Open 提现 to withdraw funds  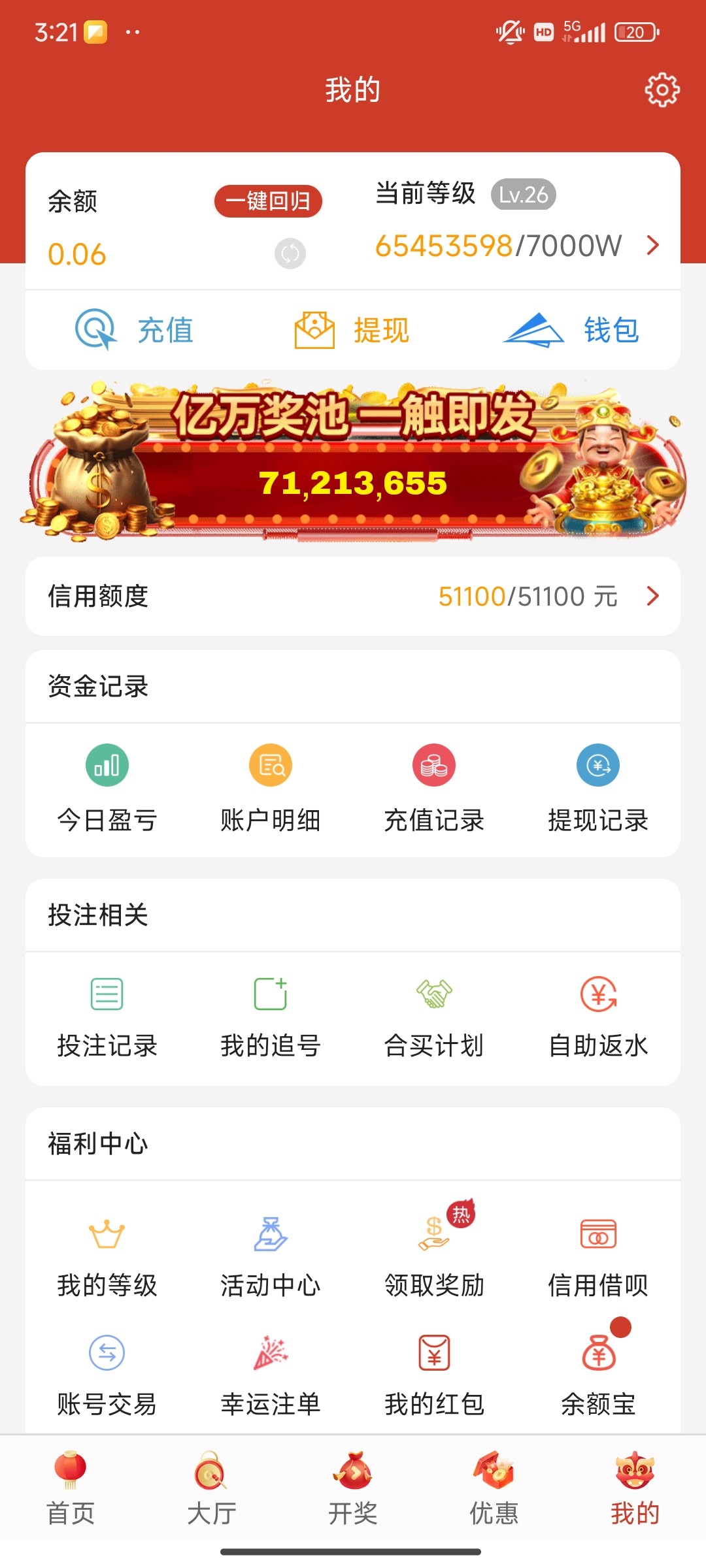352,330
